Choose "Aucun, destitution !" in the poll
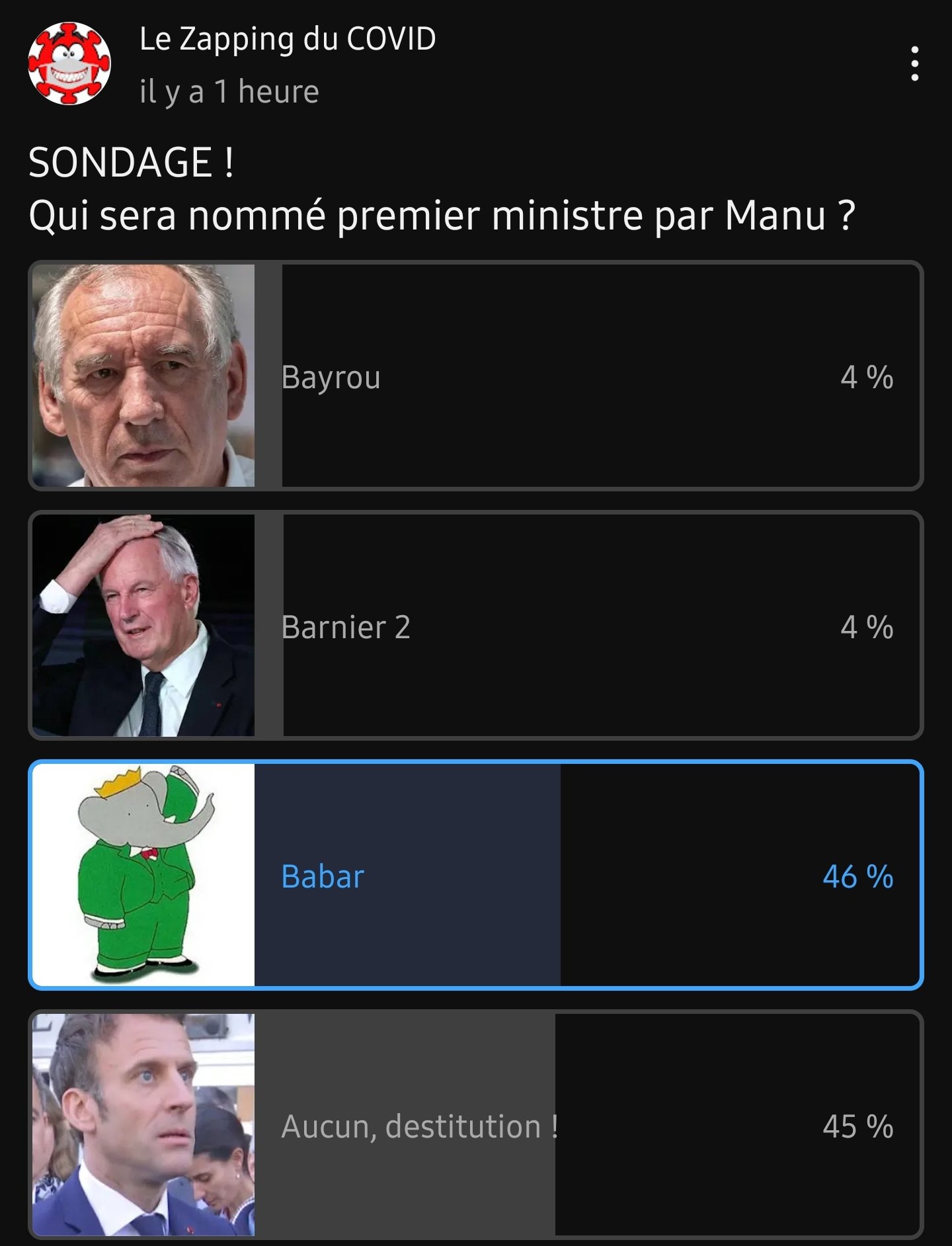The image size is (952, 1246). 475,1124
